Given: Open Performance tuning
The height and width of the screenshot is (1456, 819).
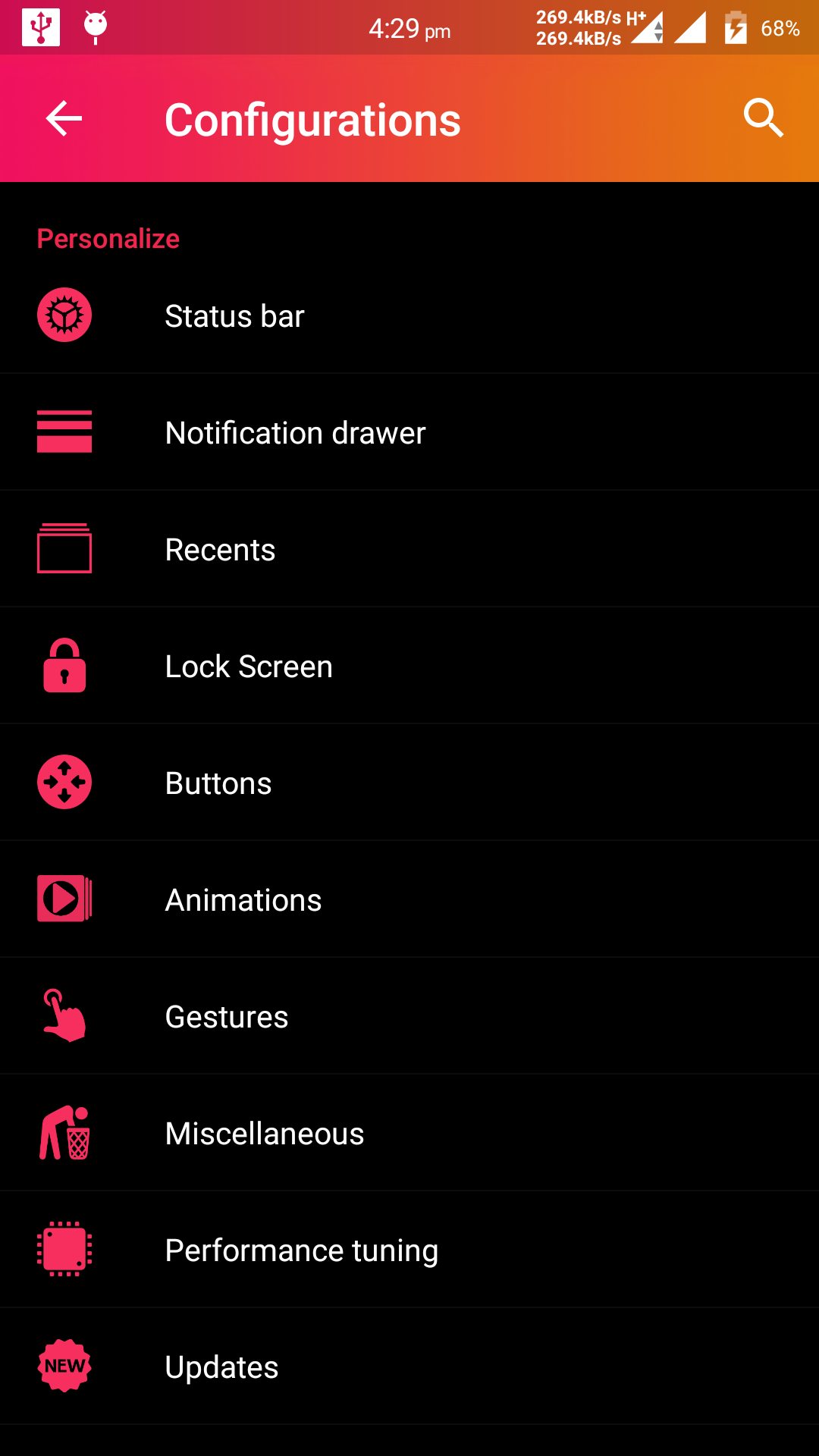Looking at the screenshot, I should [409, 1250].
